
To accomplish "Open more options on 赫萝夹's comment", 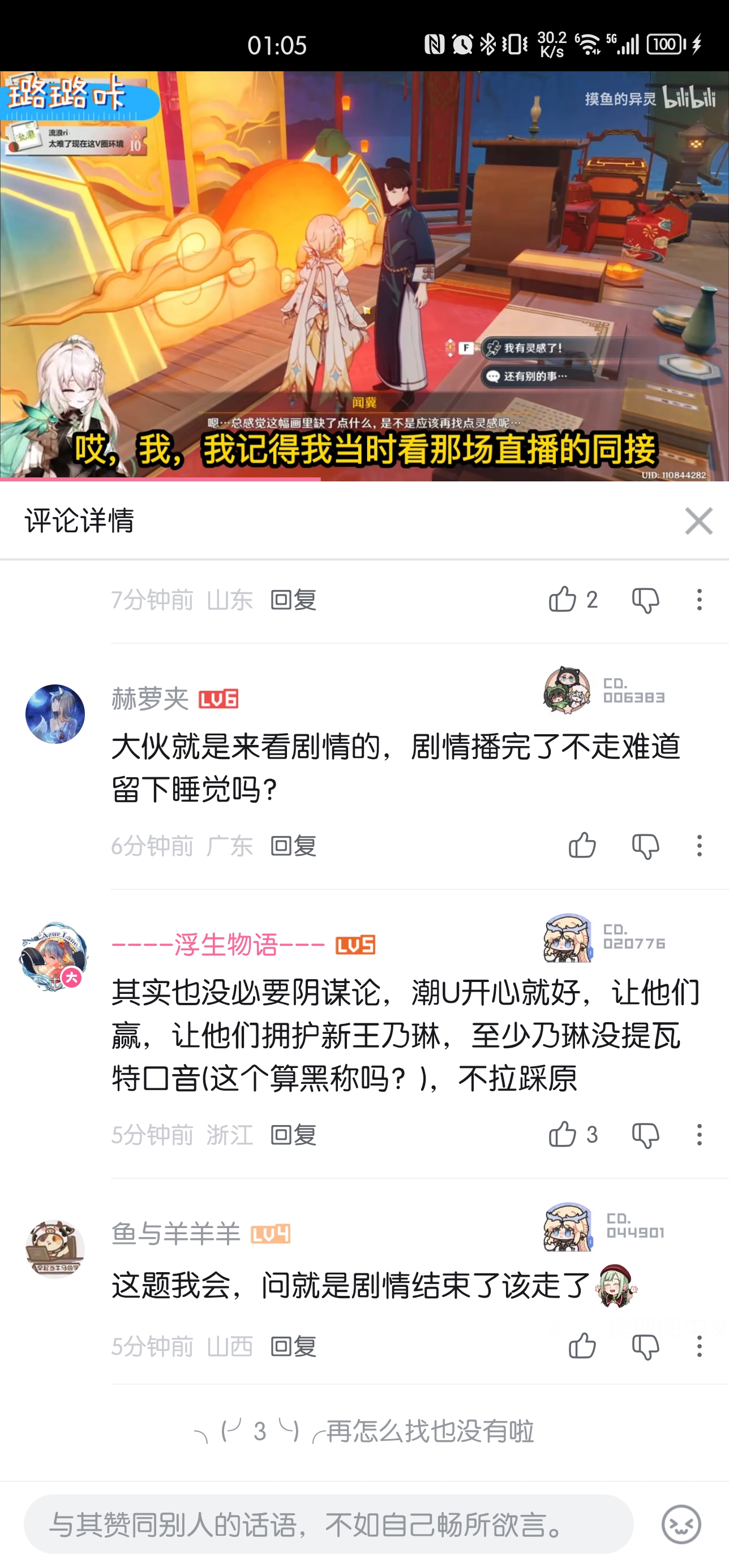I will pyautogui.click(x=699, y=846).
